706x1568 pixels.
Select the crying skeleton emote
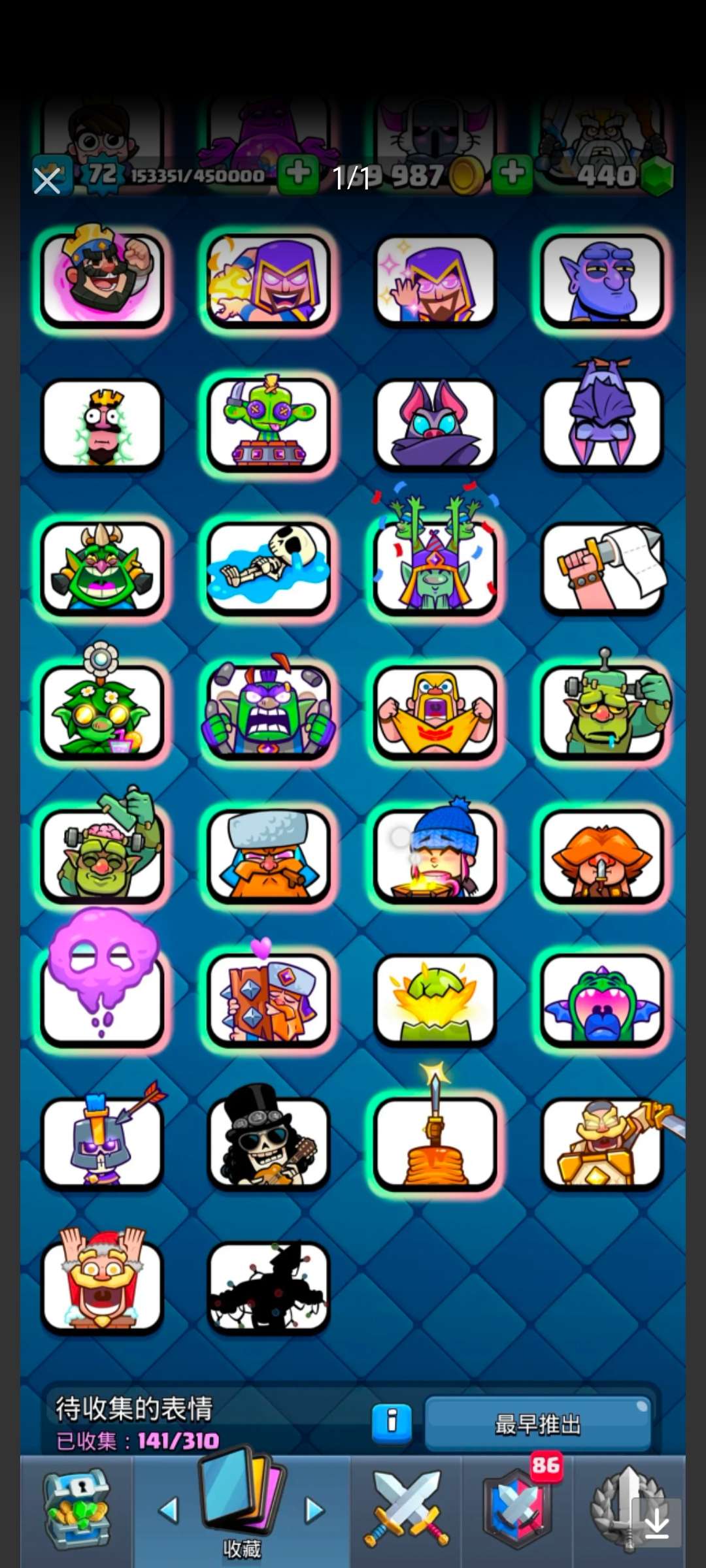tap(269, 567)
